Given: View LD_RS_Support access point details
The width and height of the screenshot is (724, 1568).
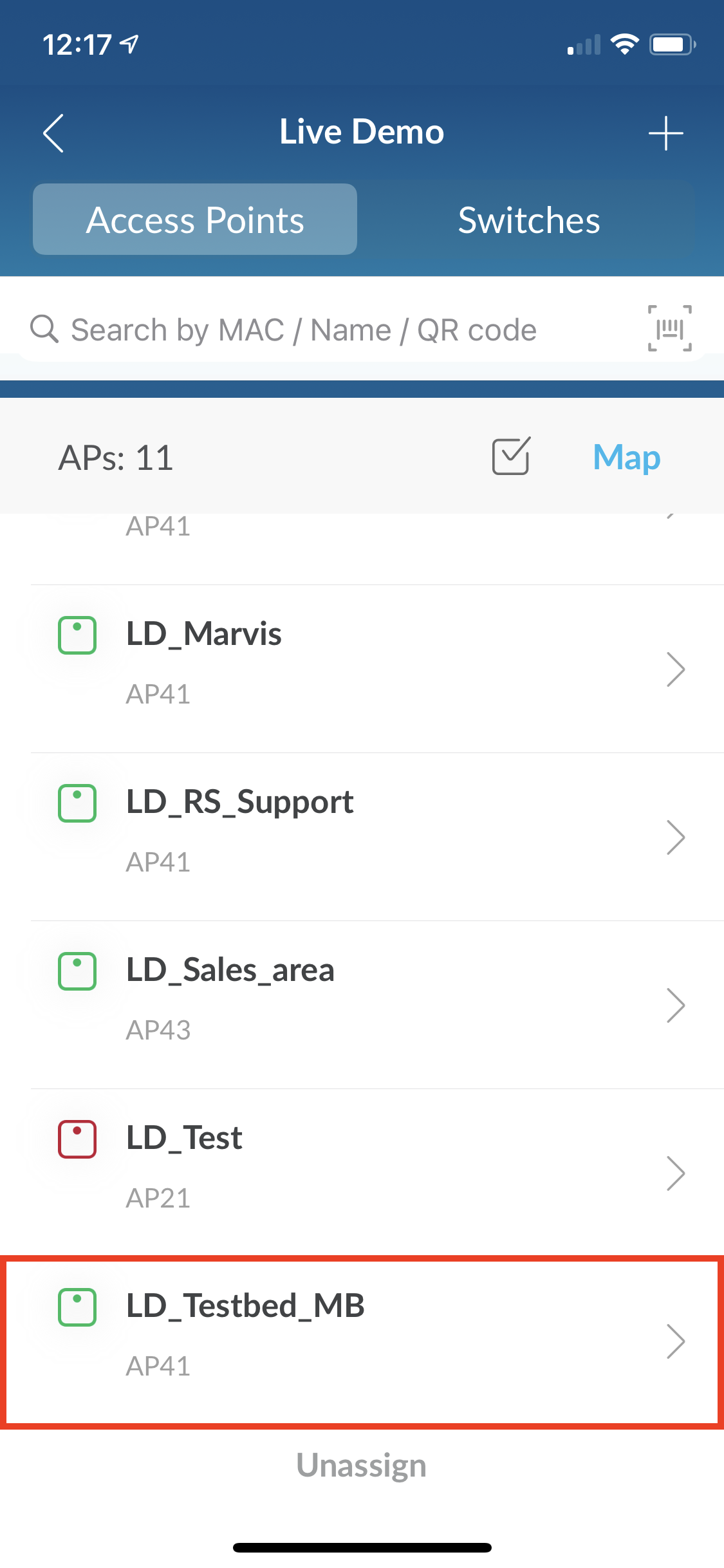Looking at the screenshot, I should point(360,836).
